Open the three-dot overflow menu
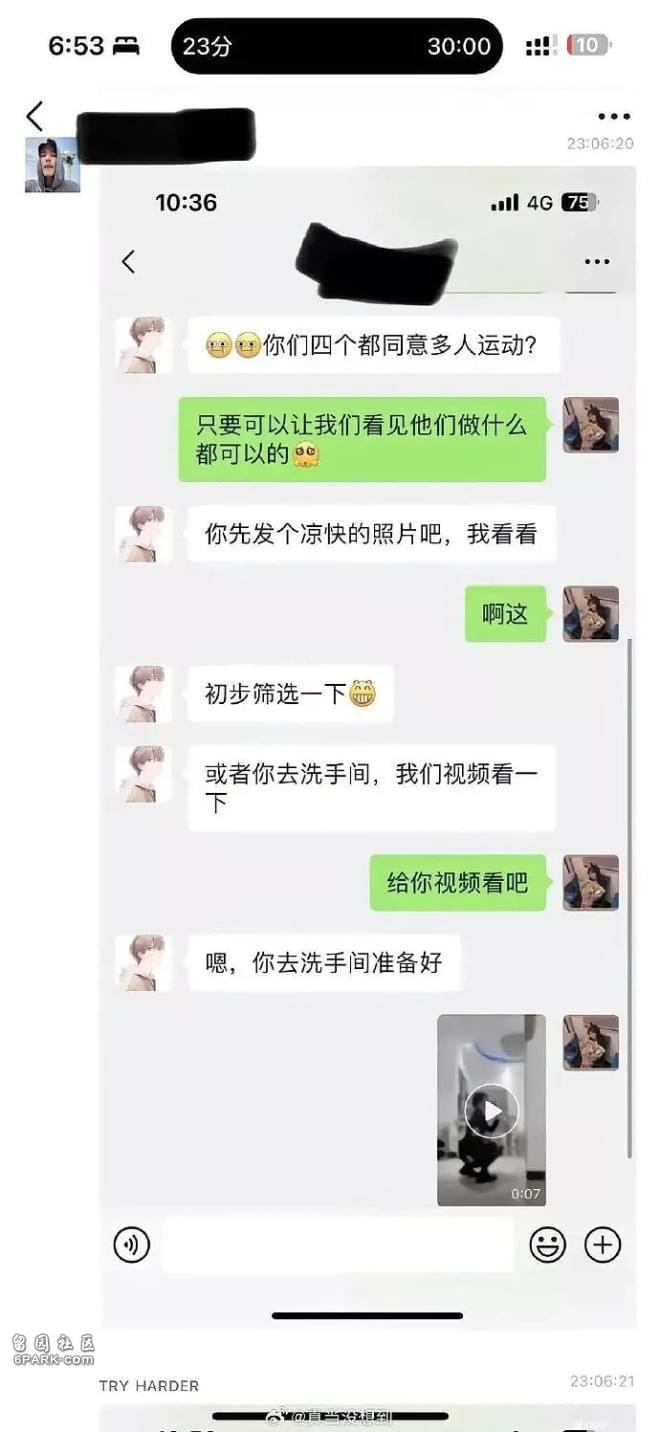The image size is (660, 1432). [x=613, y=117]
